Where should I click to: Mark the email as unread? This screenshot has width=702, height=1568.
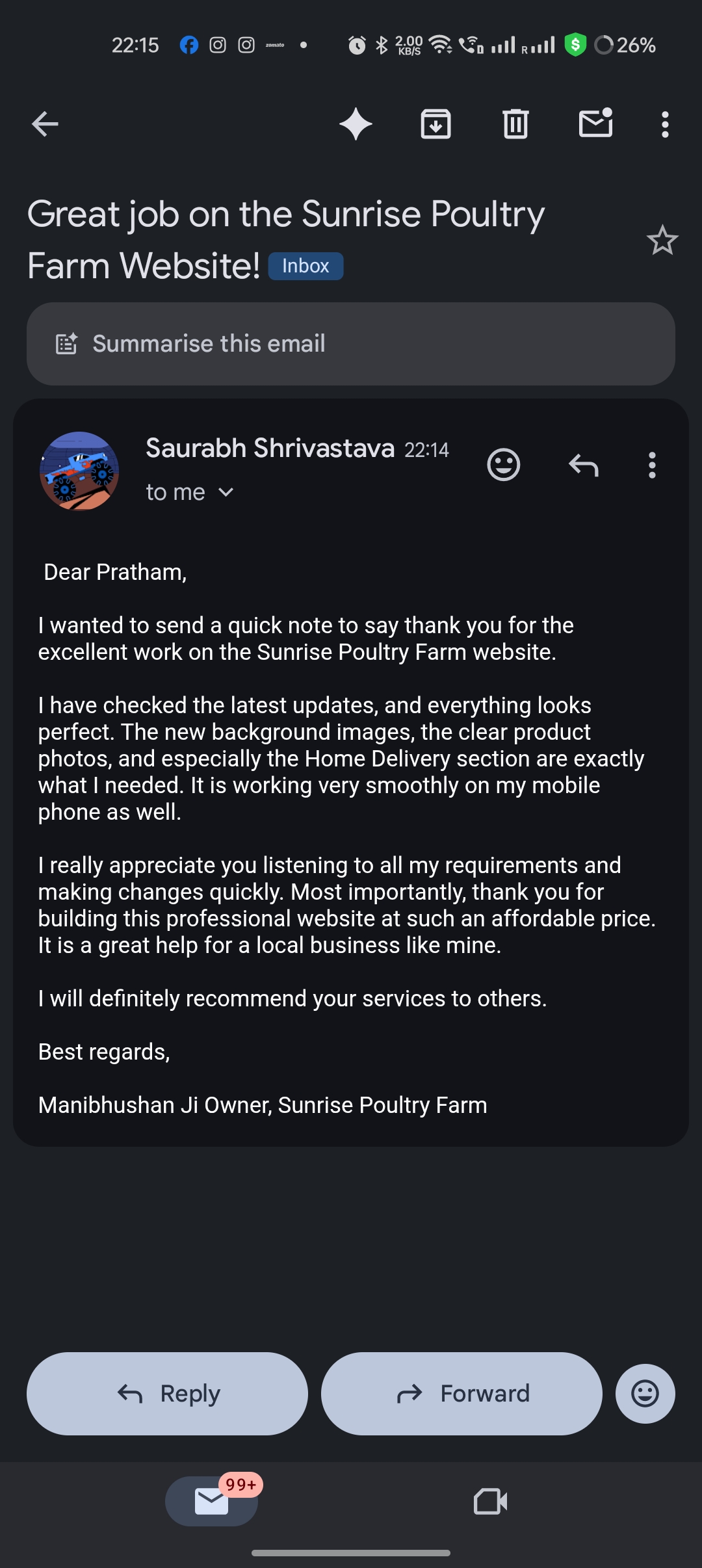[x=595, y=124]
